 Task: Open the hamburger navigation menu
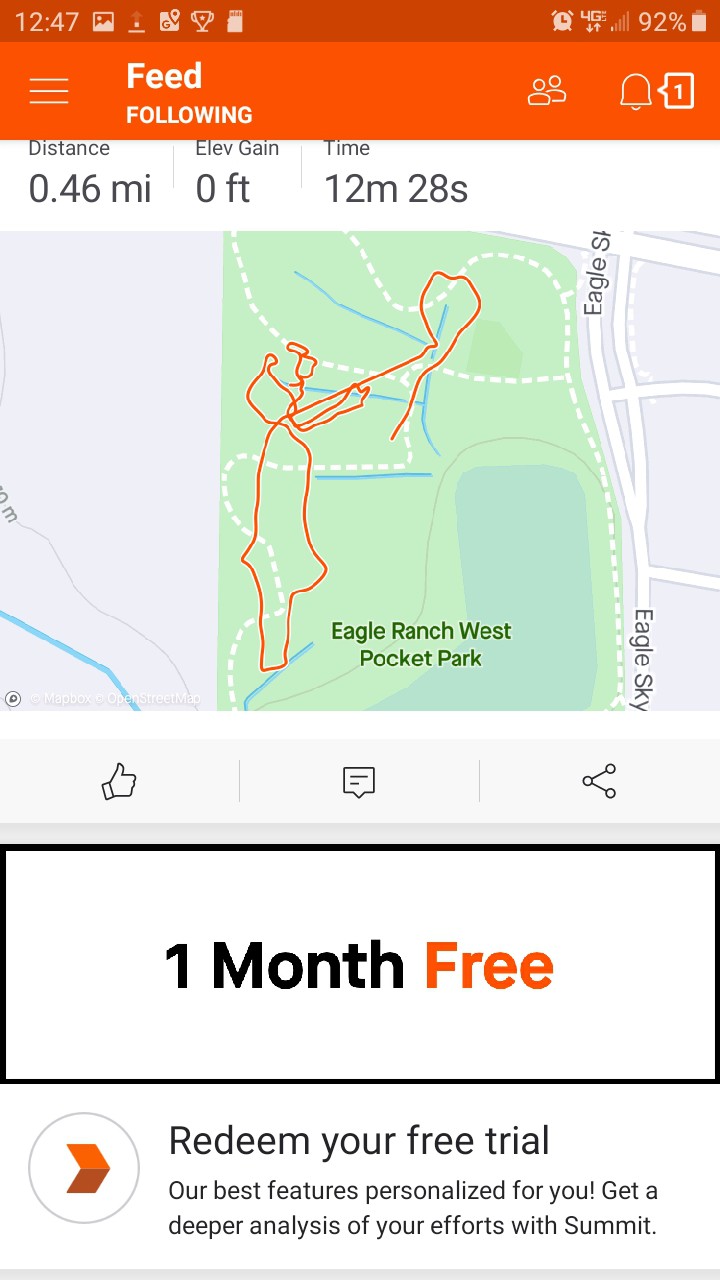click(x=49, y=91)
